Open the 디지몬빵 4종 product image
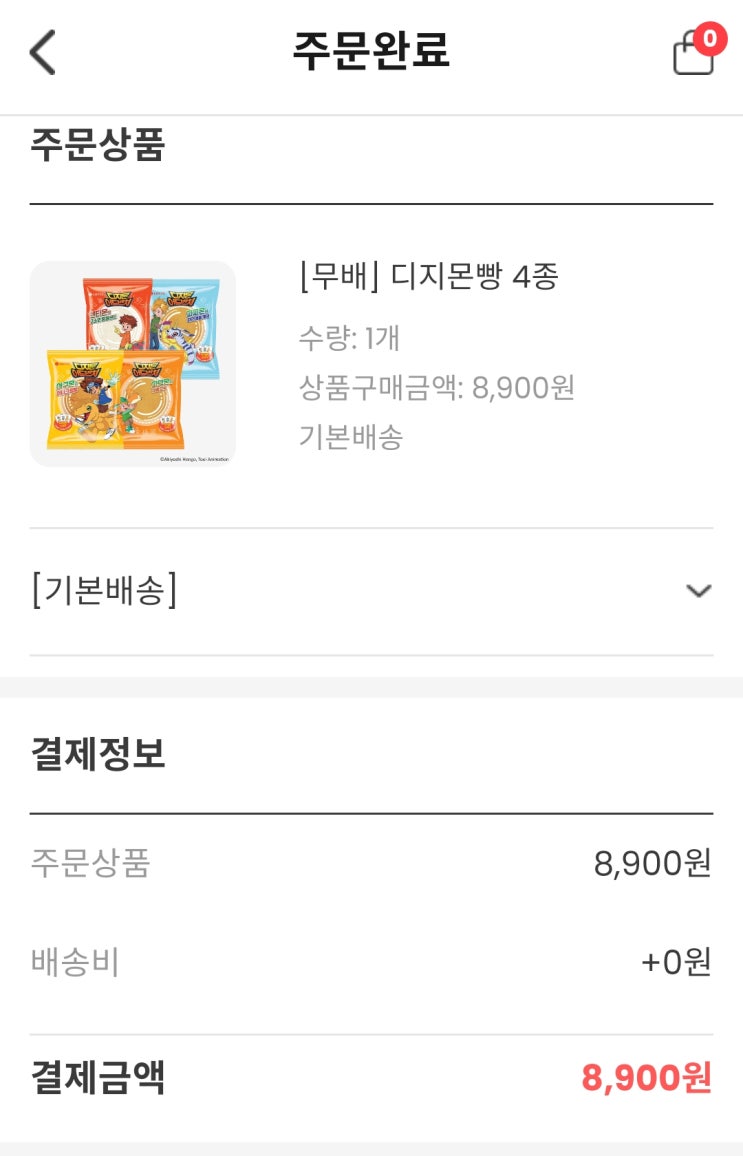Viewport: 743px width, 1156px height. [133, 364]
